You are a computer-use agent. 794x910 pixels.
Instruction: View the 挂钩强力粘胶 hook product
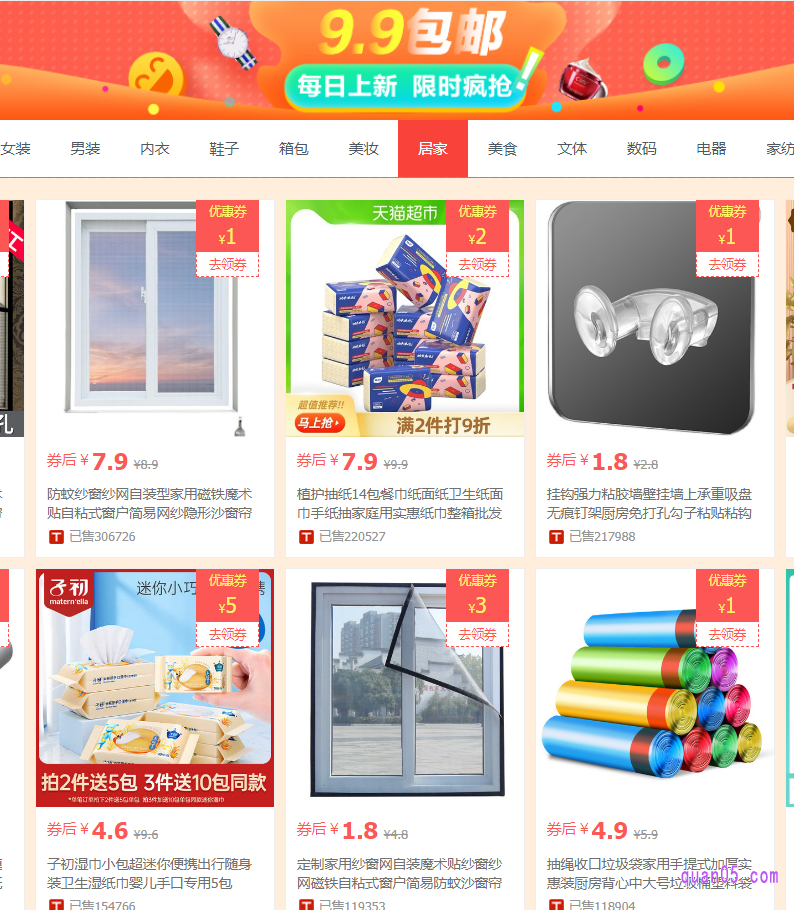tap(648, 503)
